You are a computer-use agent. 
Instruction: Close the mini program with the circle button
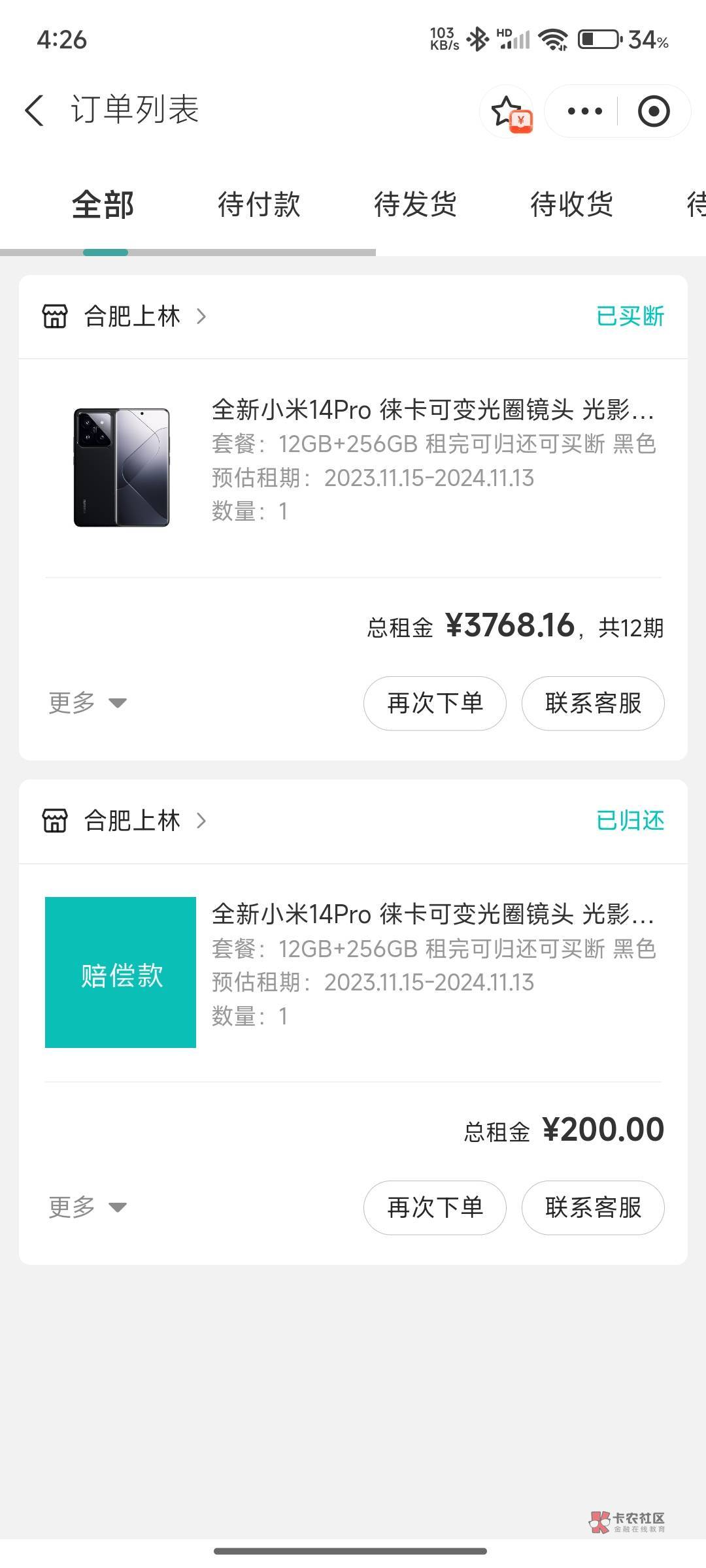[x=654, y=111]
